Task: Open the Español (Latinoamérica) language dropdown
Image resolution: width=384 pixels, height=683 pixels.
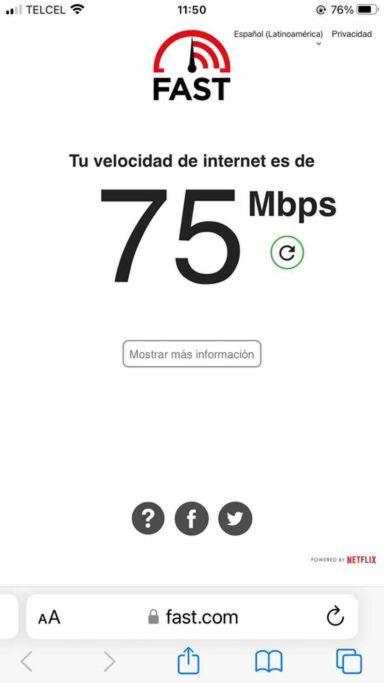Action: pyautogui.click(x=279, y=35)
